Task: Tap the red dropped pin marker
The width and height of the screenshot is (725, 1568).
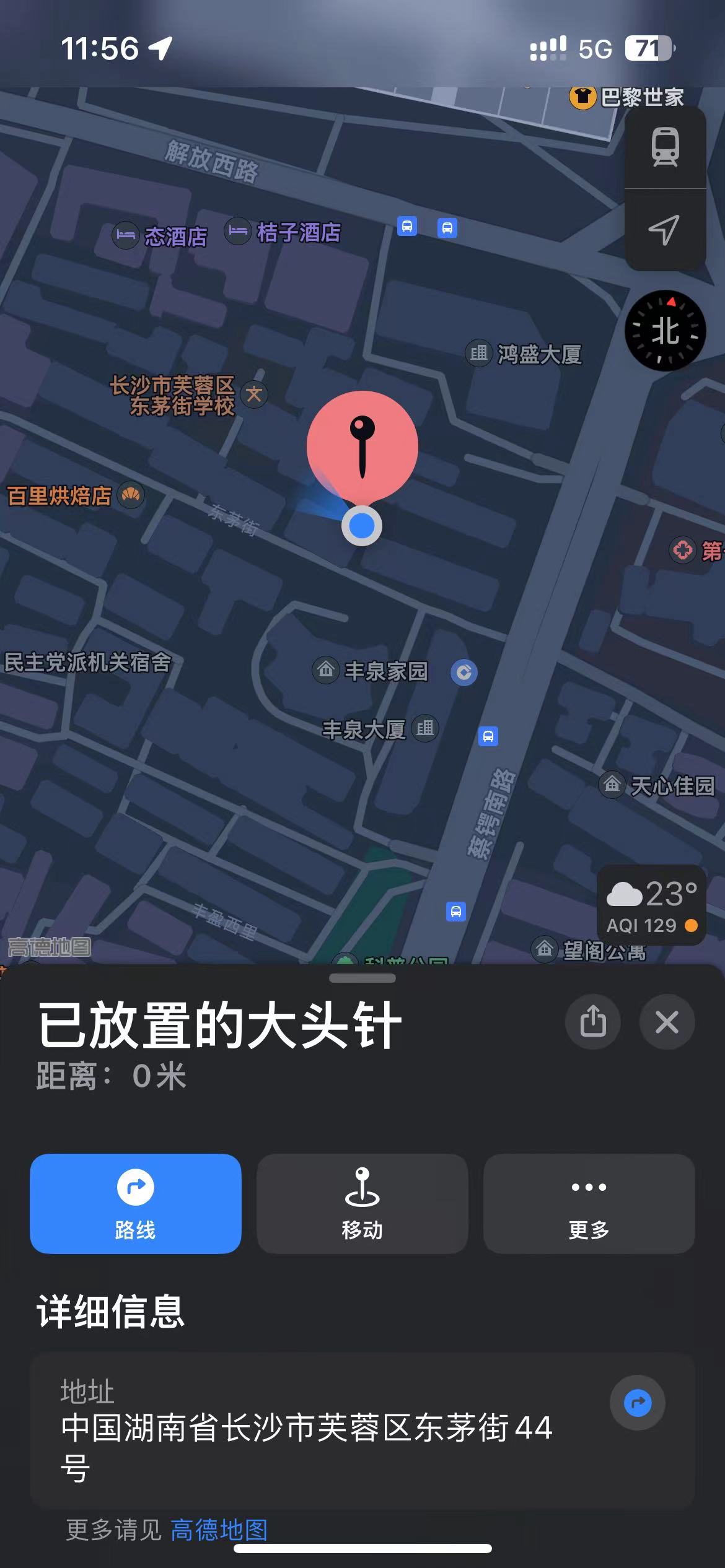Action: (x=362, y=446)
